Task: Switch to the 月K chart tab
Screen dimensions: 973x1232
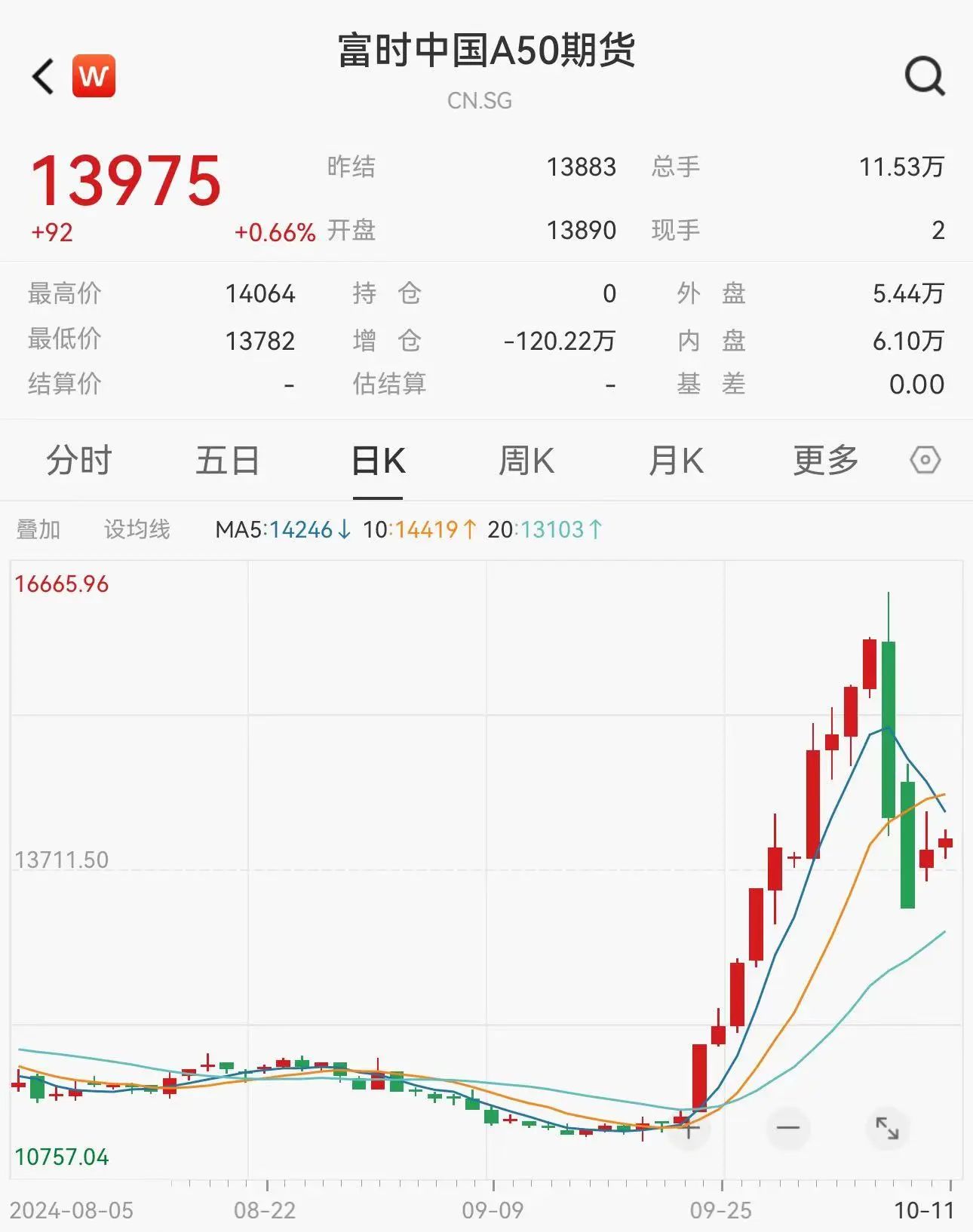Action: point(676,461)
